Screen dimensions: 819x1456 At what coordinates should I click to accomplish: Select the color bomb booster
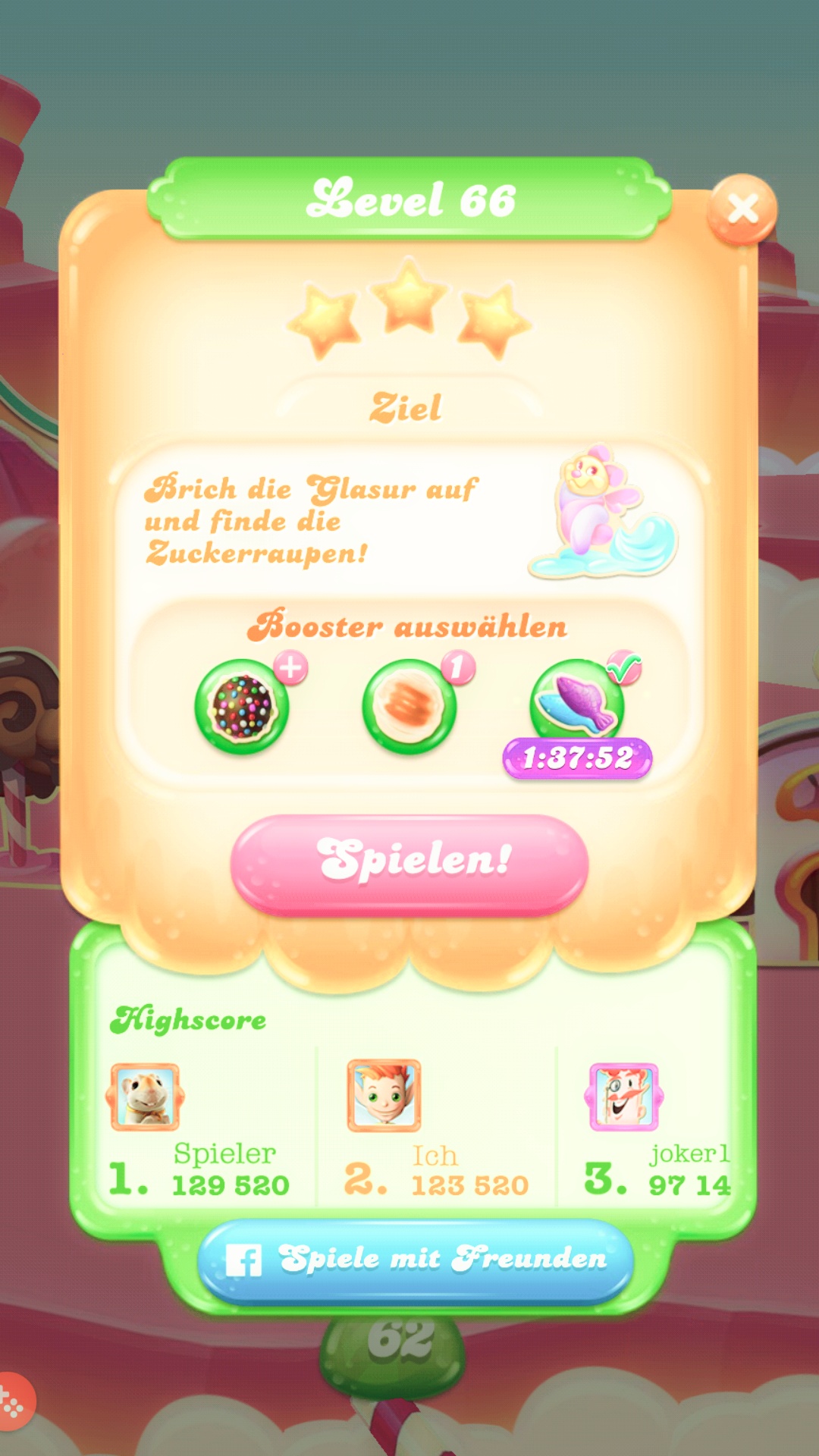242,707
